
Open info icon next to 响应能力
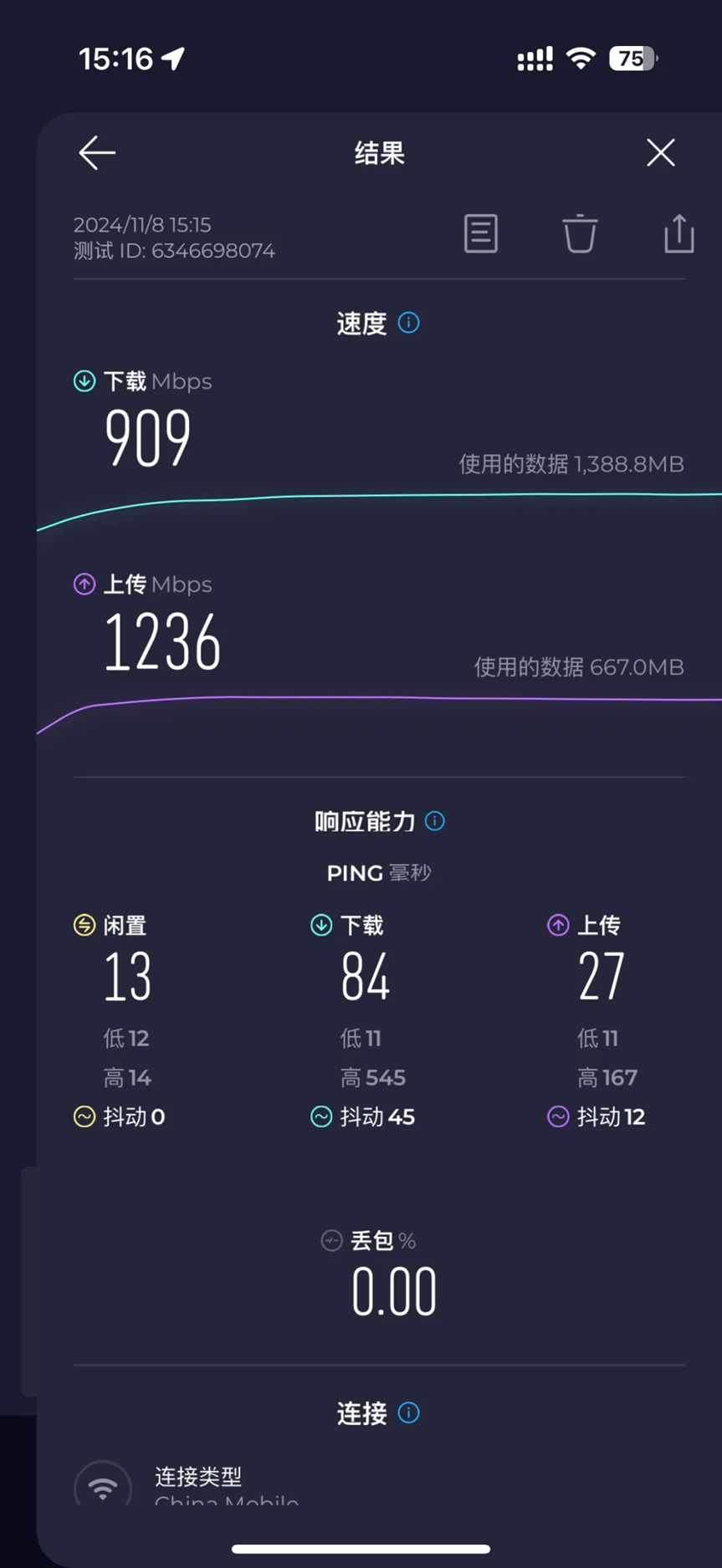click(x=435, y=821)
